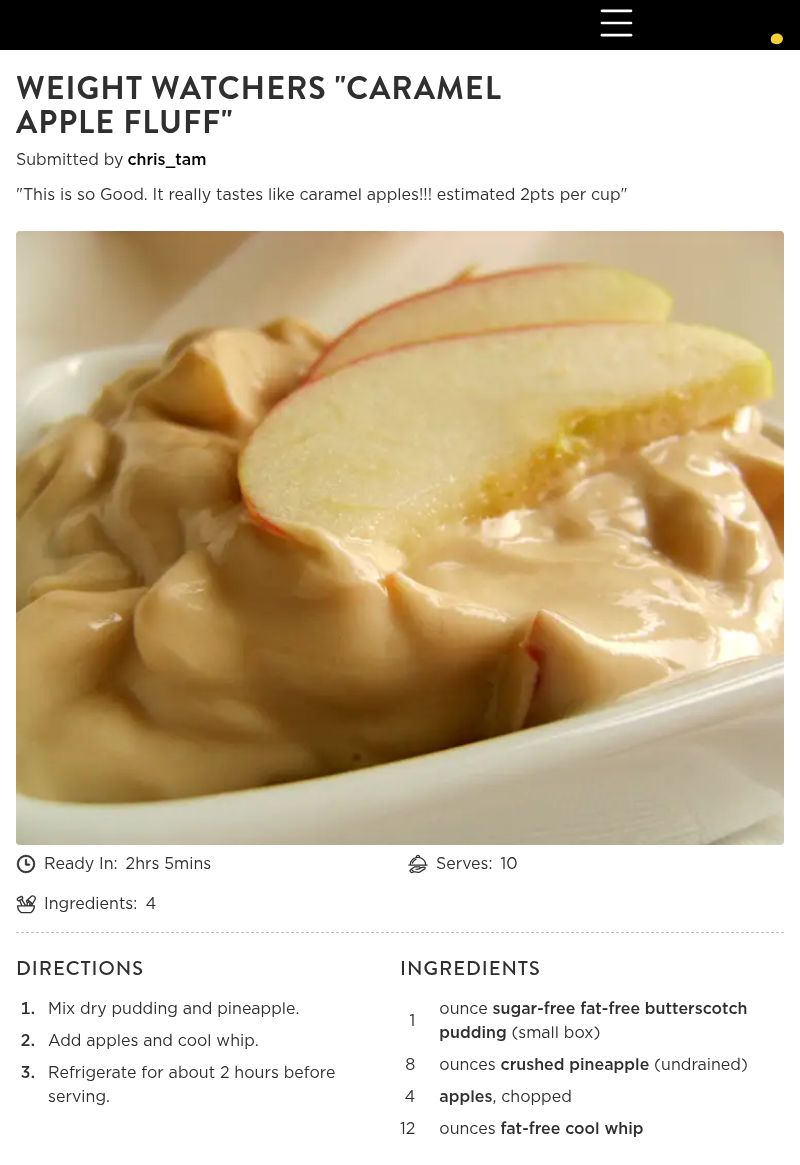Open the butterscotch pudding ingredient link
This screenshot has width=800, height=1165.
[x=619, y=1009]
